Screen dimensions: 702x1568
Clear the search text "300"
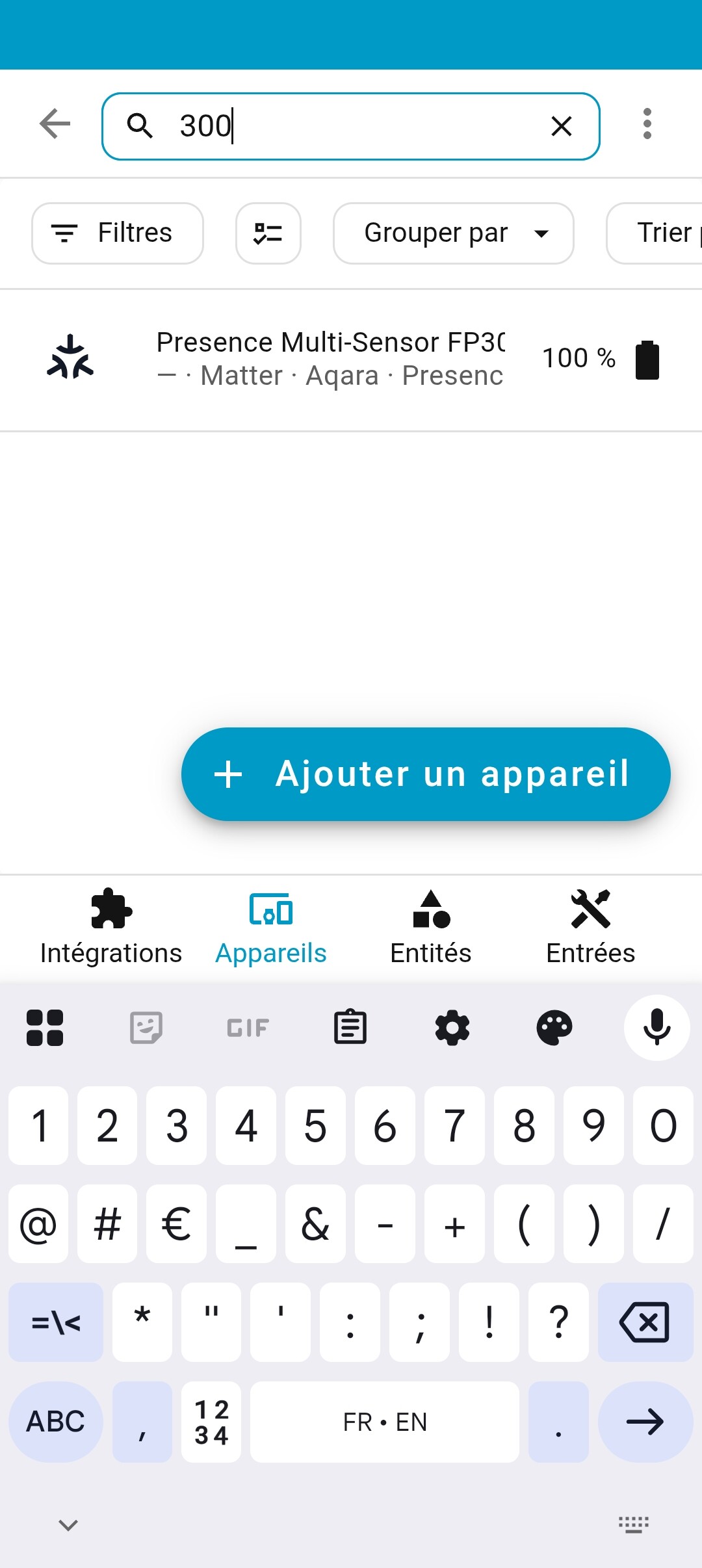pos(561,125)
